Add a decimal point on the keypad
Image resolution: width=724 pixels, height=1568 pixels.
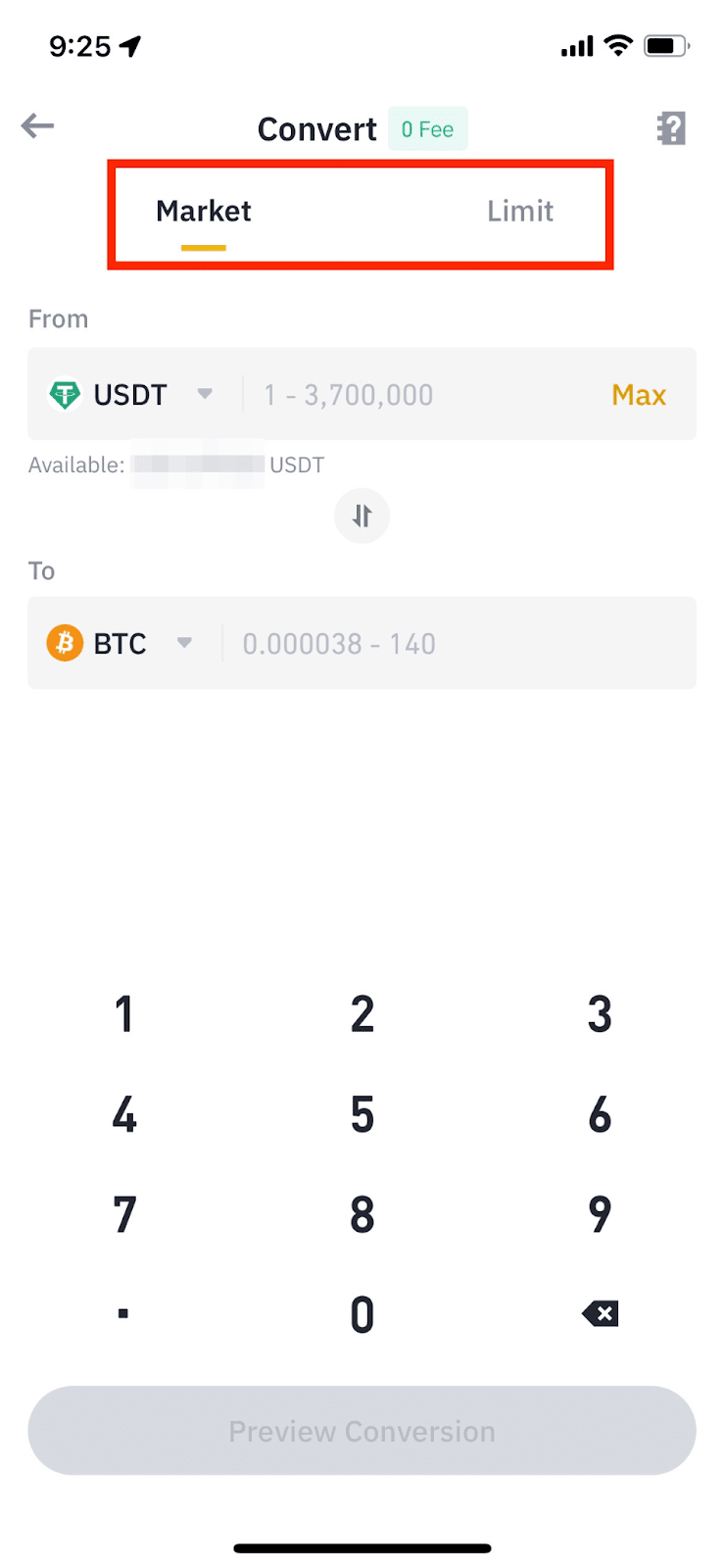coord(123,1314)
